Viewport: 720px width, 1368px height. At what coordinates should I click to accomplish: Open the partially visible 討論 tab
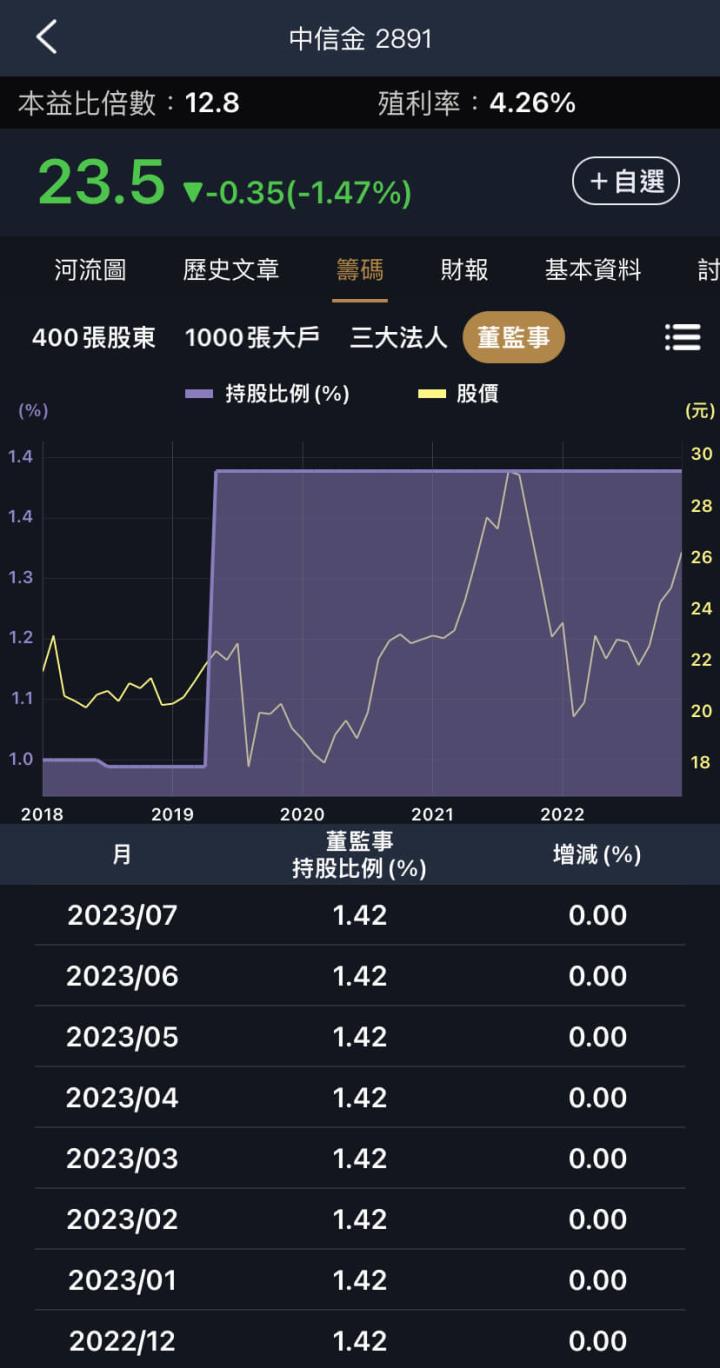(706, 269)
